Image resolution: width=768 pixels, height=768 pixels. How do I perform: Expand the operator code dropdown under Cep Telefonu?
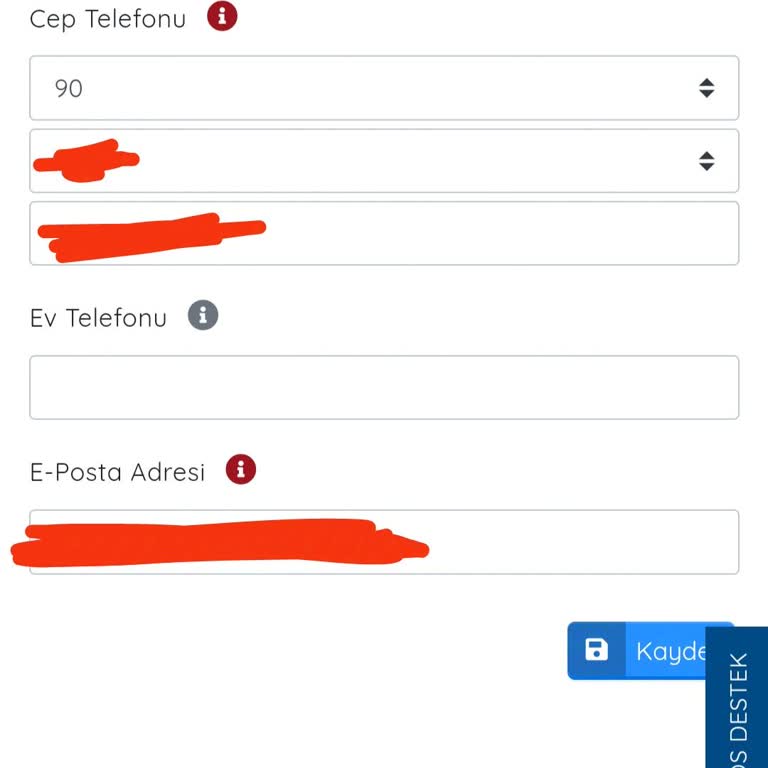tap(384, 161)
